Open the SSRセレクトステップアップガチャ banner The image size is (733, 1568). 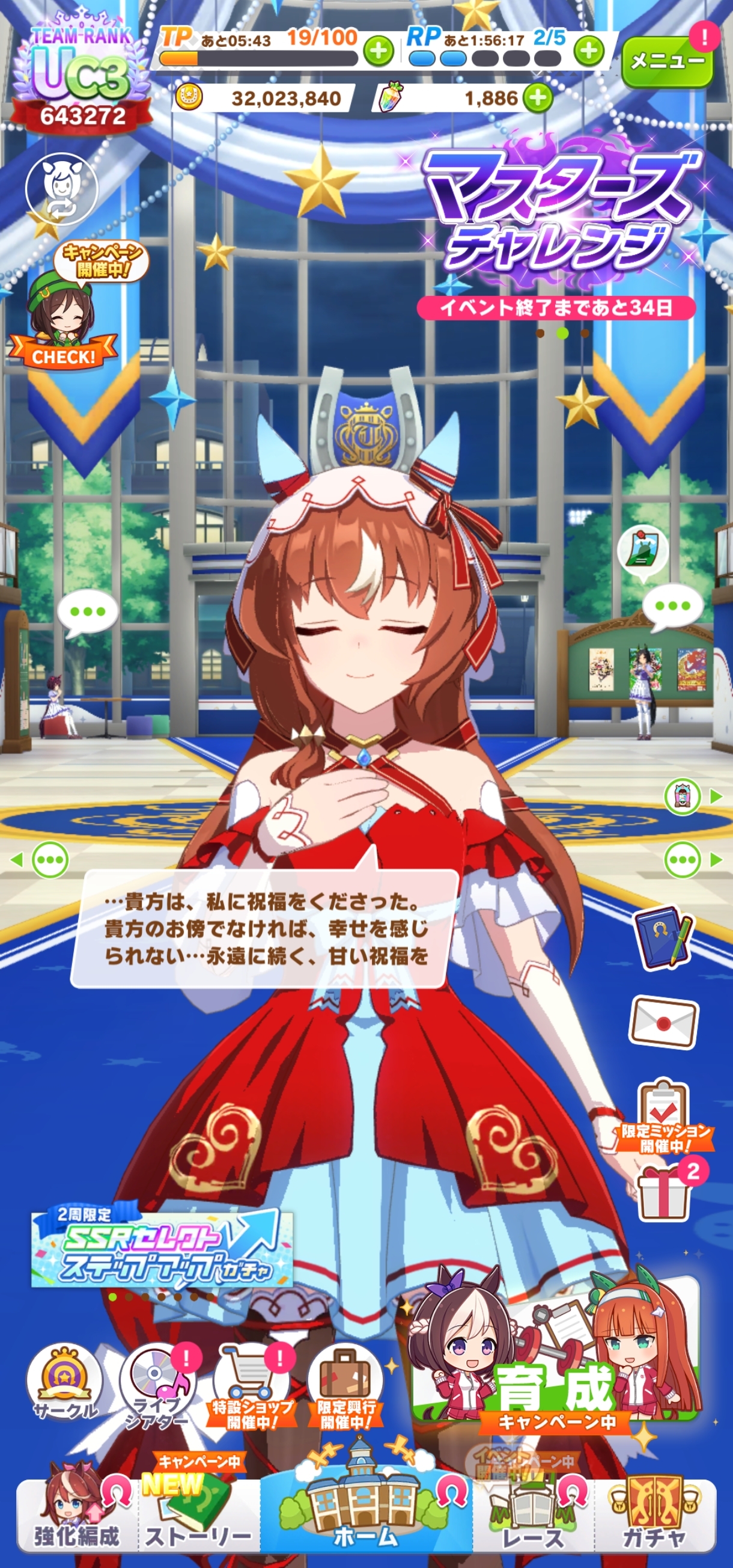pyautogui.click(x=161, y=1248)
